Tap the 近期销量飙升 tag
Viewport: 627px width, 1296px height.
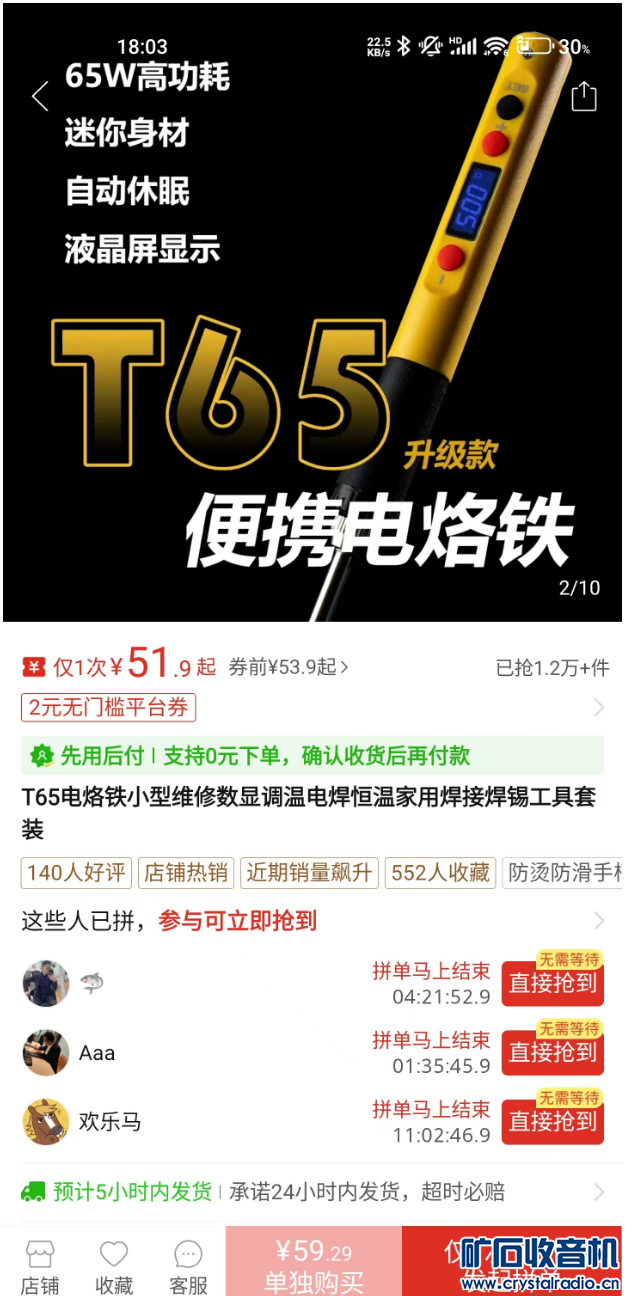[309, 873]
